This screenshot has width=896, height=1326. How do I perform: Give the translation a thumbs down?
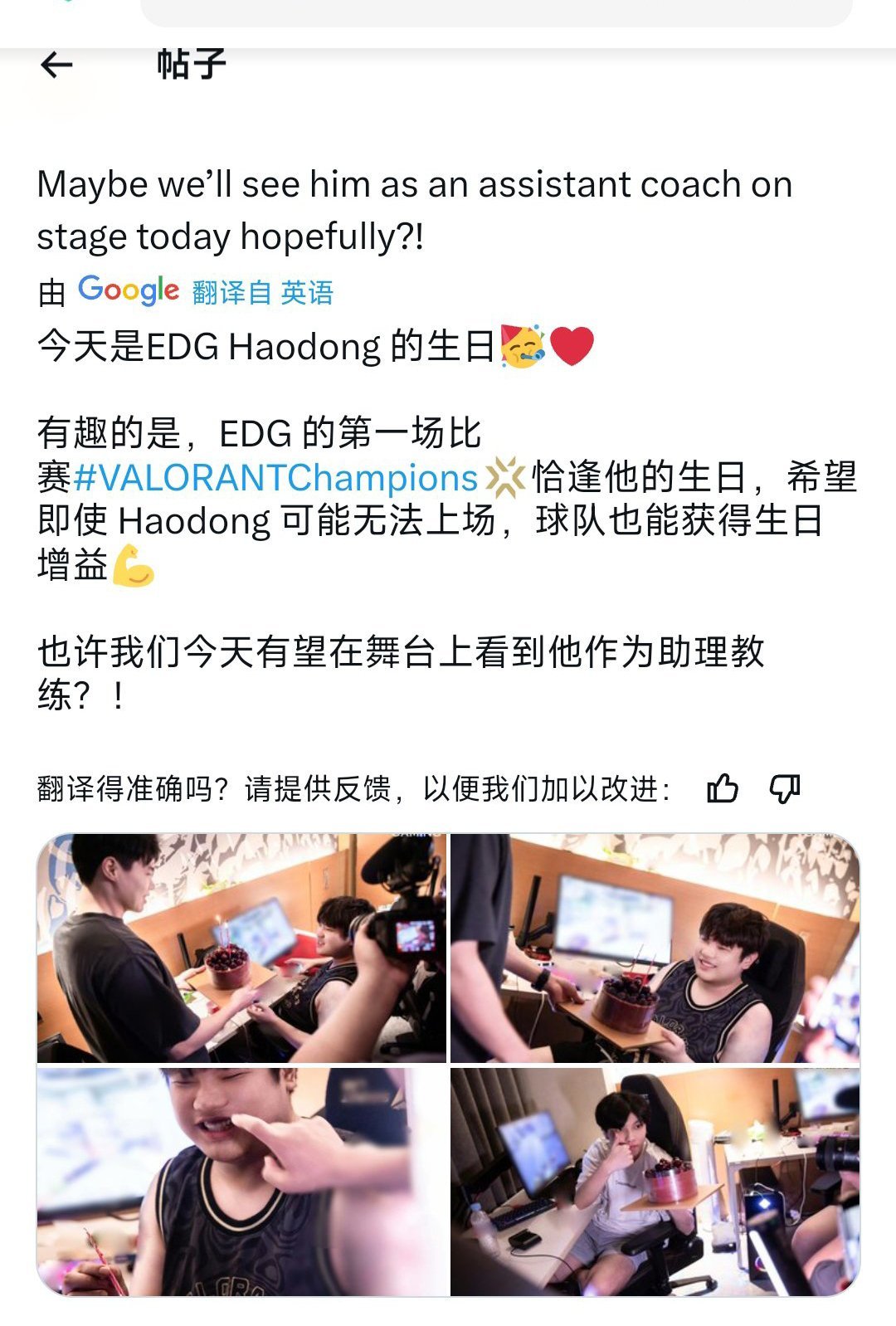point(785,788)
